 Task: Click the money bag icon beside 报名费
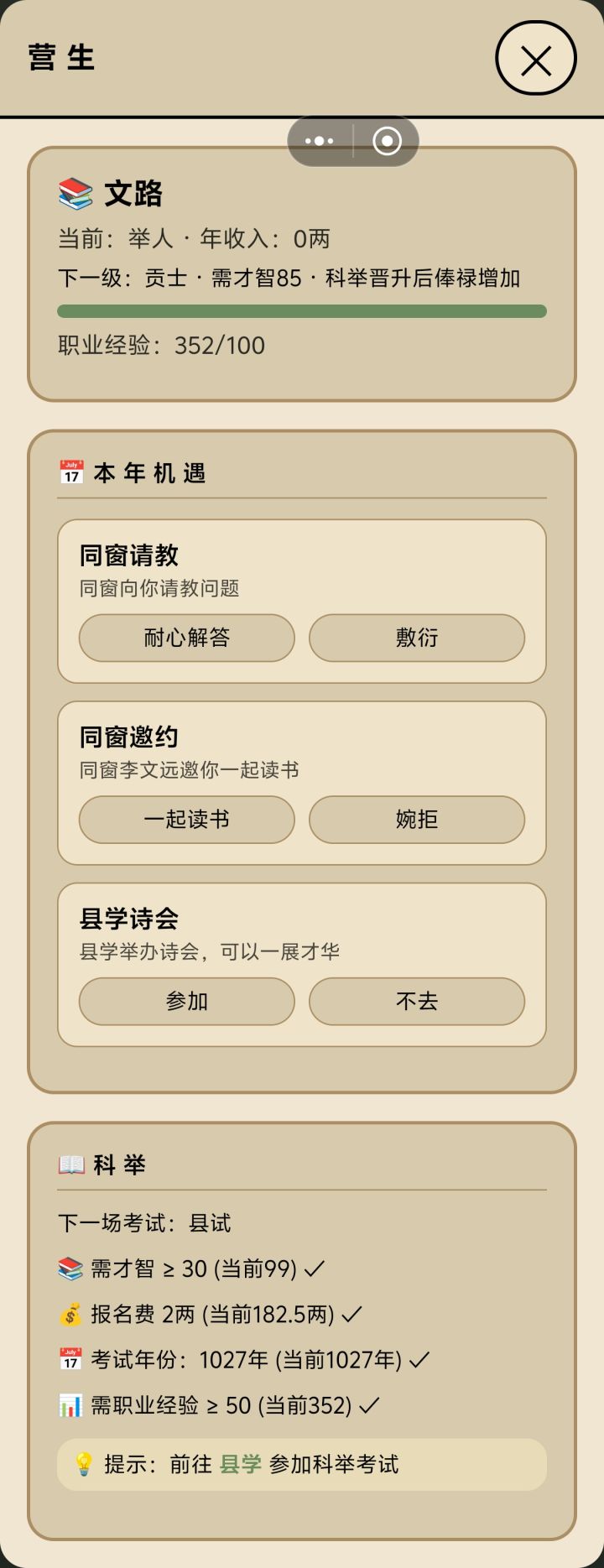click(x=72, y=1315)
